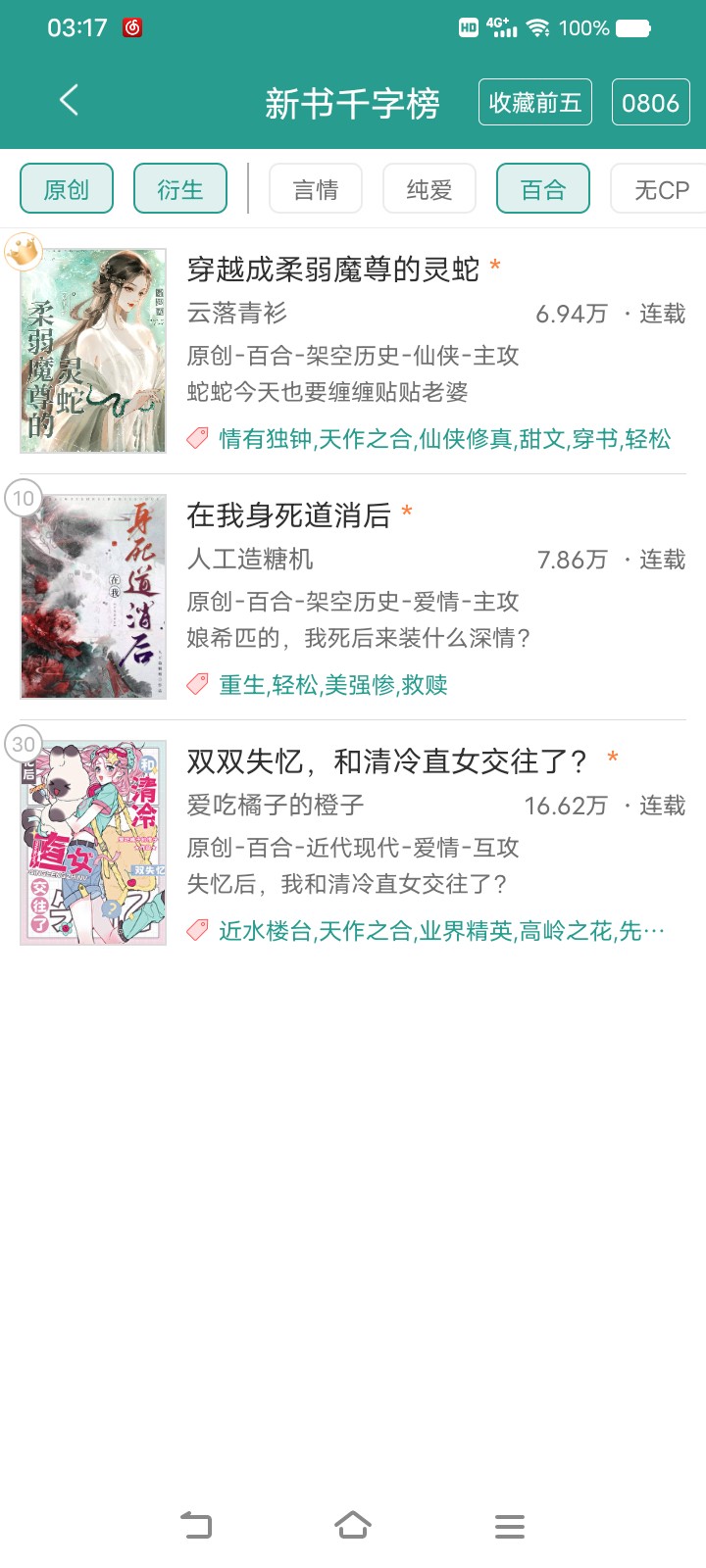The height and width of the screenshot is (1568, 706).
Task: Select the 纯爱 category chip
Action: point(429,188)
